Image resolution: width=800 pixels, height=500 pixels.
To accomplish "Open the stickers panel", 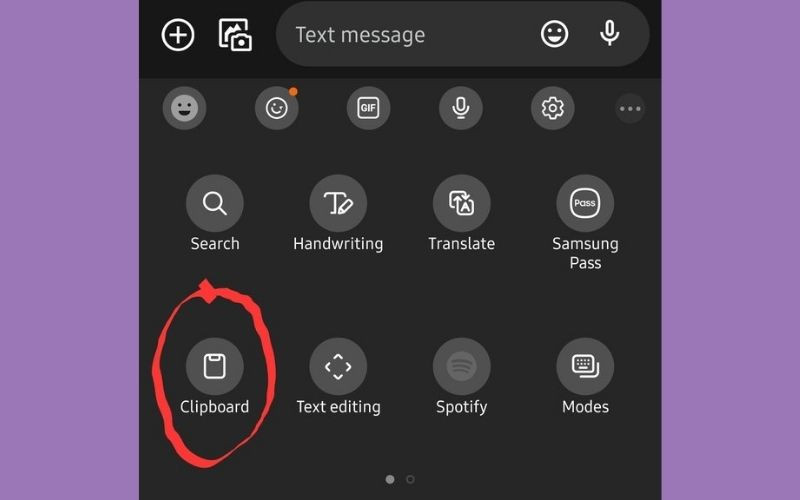I will [277, 108].
